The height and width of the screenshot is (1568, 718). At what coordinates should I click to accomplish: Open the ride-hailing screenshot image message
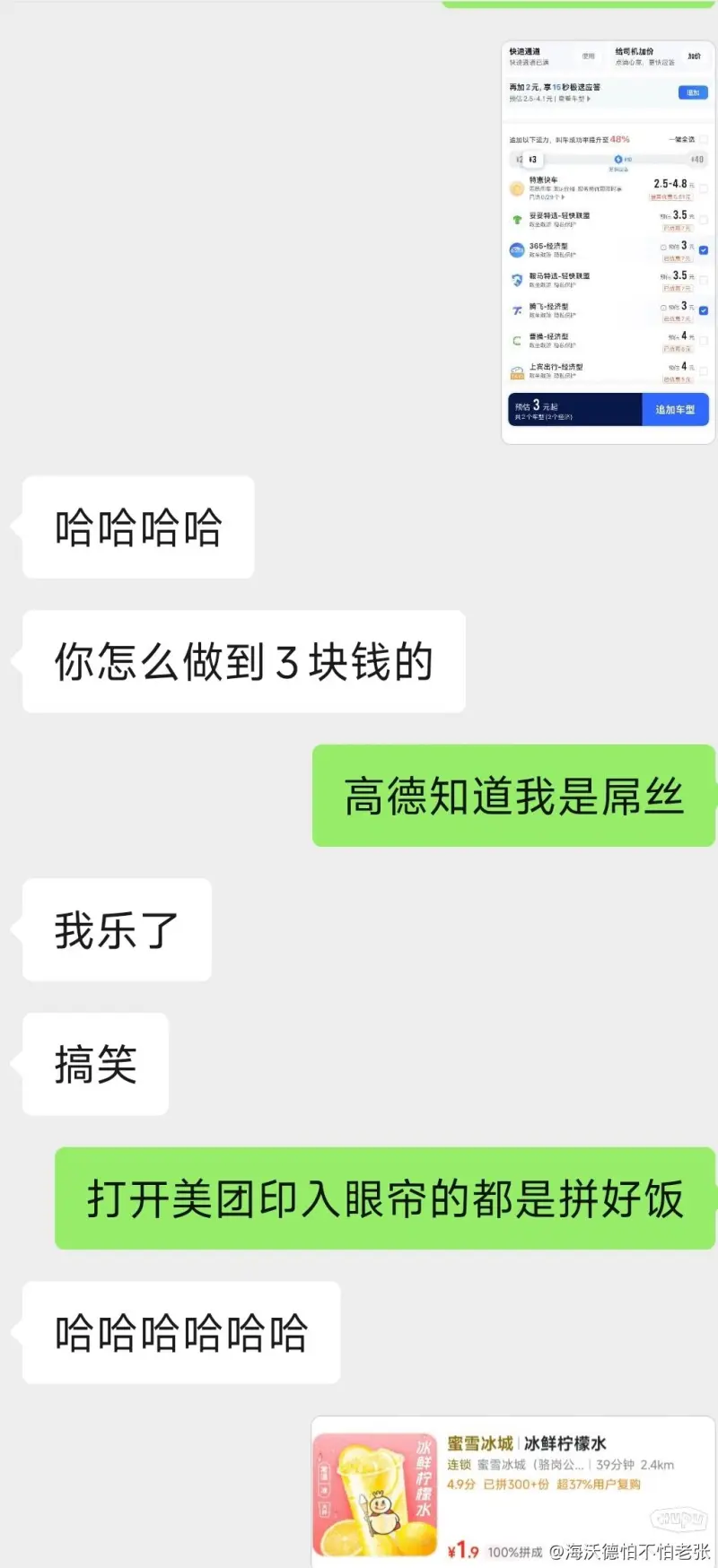coord(608,242)
